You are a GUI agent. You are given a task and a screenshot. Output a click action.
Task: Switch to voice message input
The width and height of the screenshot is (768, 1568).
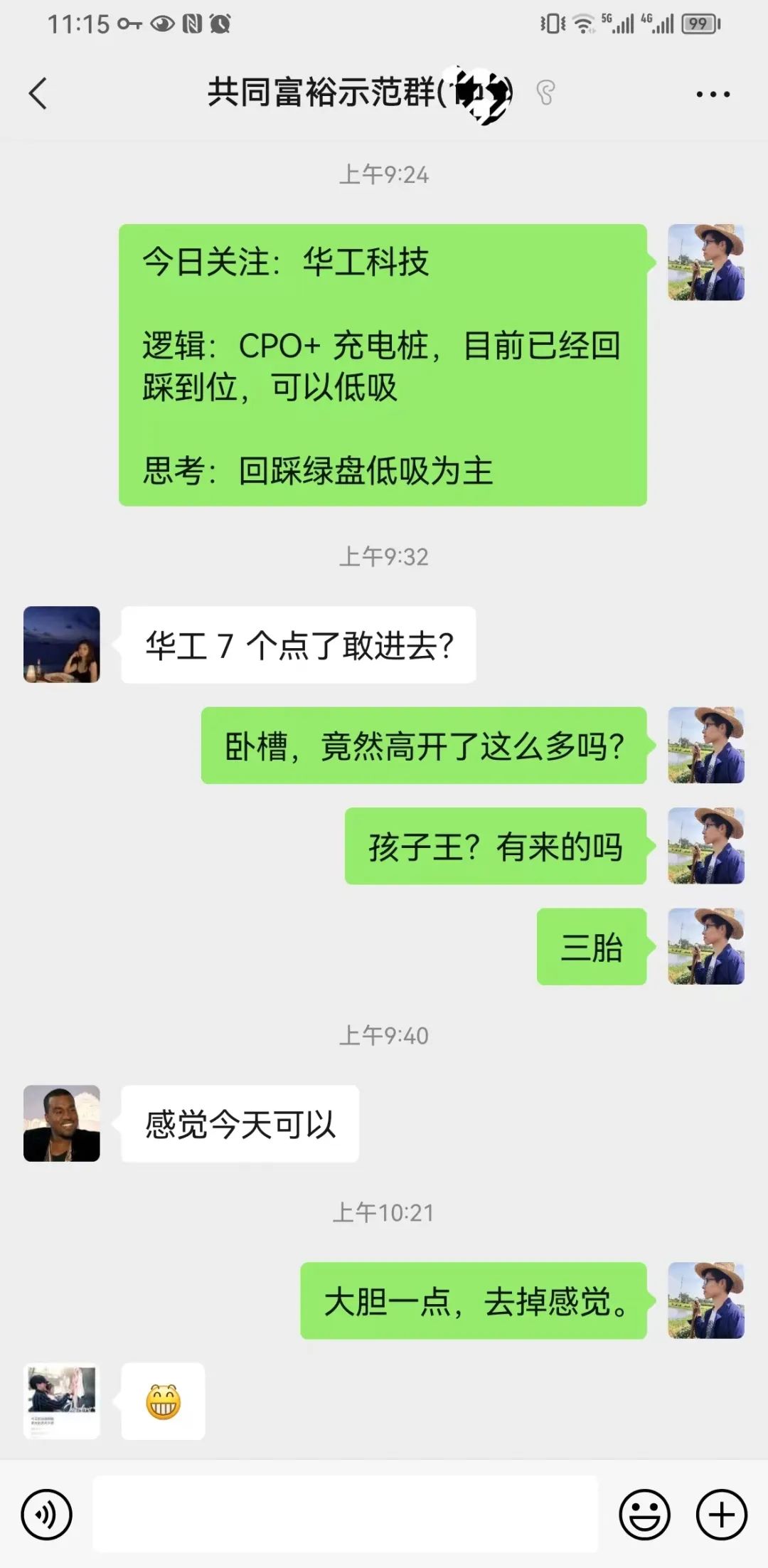[47, 1515]
